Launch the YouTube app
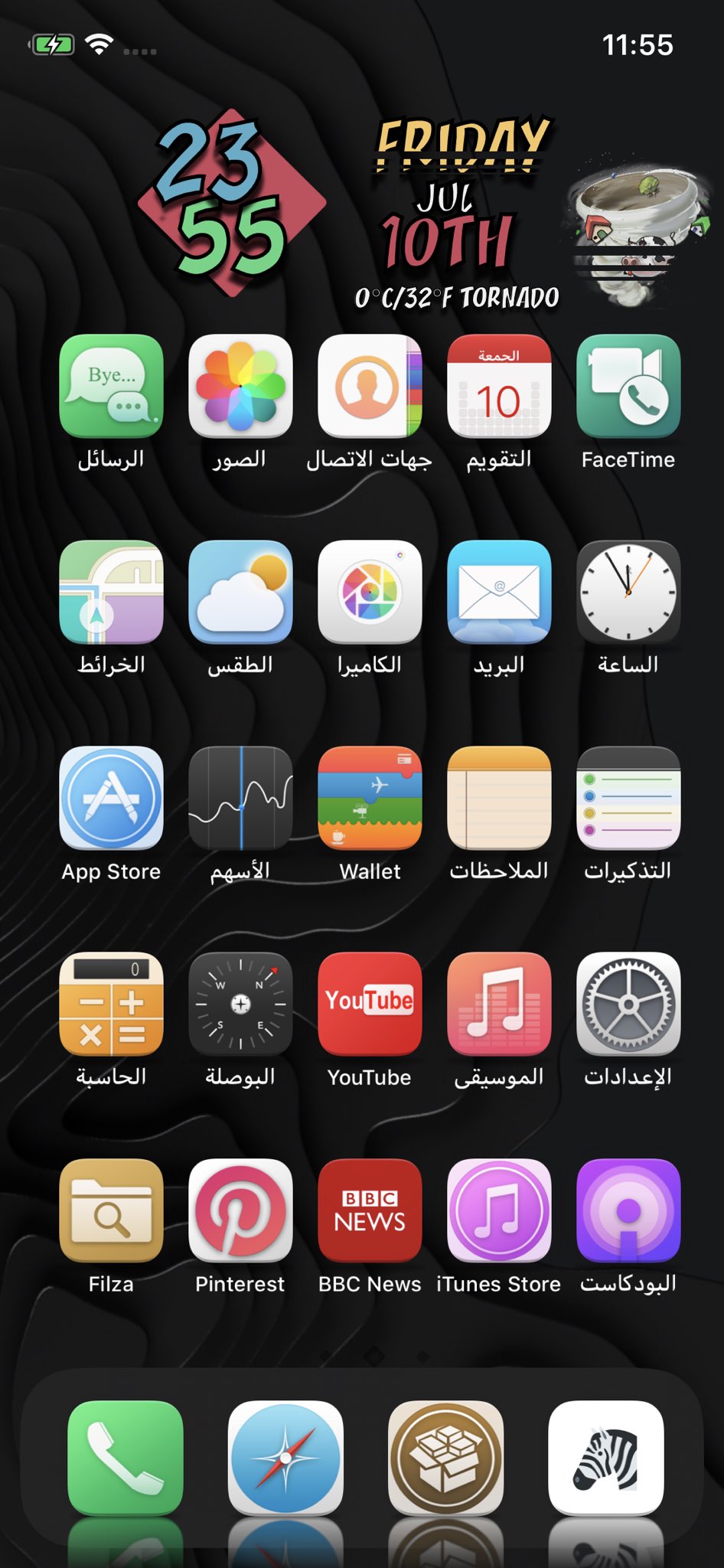 pyautogui.click(x=370, y=1004)
